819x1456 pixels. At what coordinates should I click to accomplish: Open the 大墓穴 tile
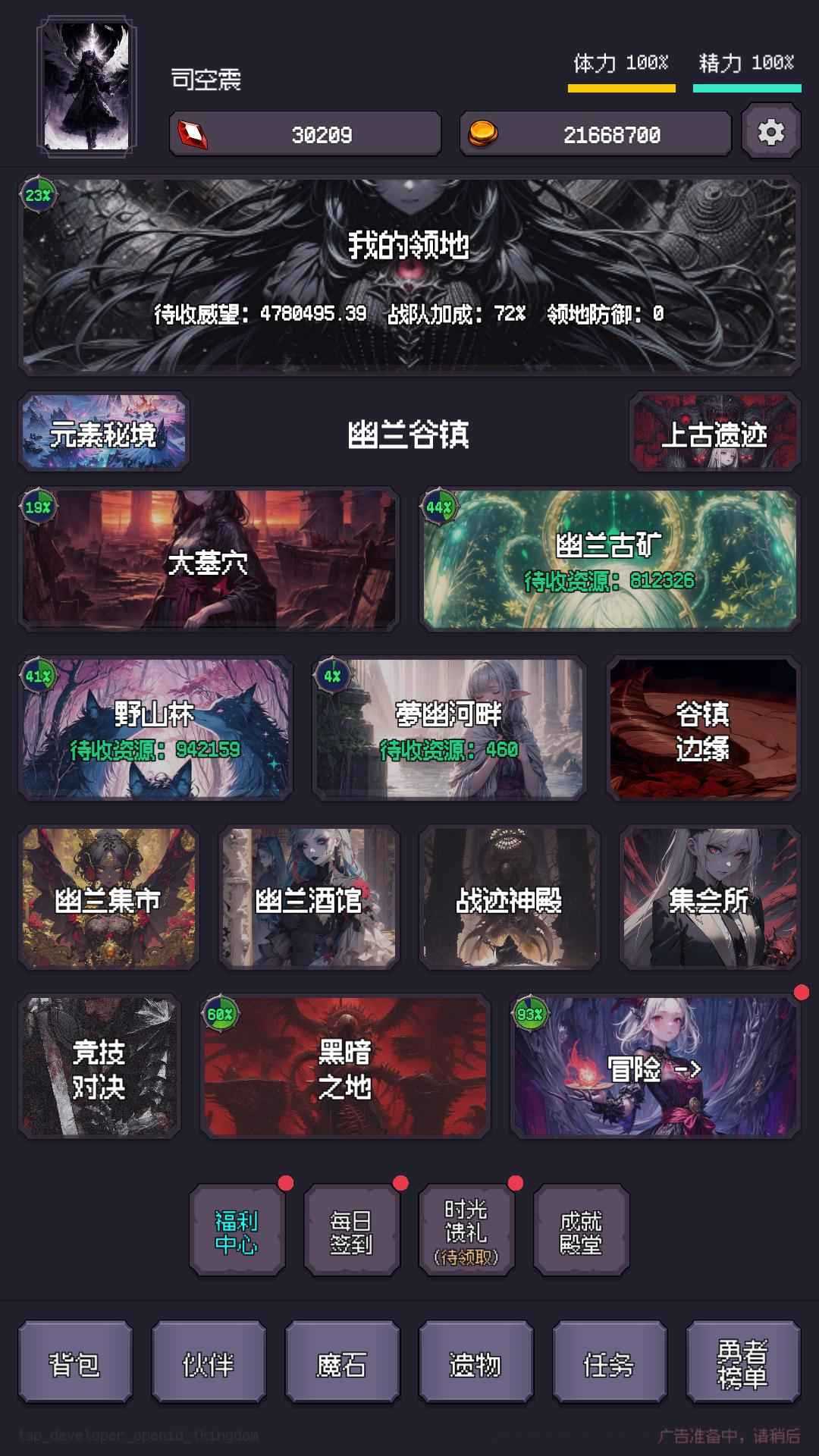click(x=209, y=560)
